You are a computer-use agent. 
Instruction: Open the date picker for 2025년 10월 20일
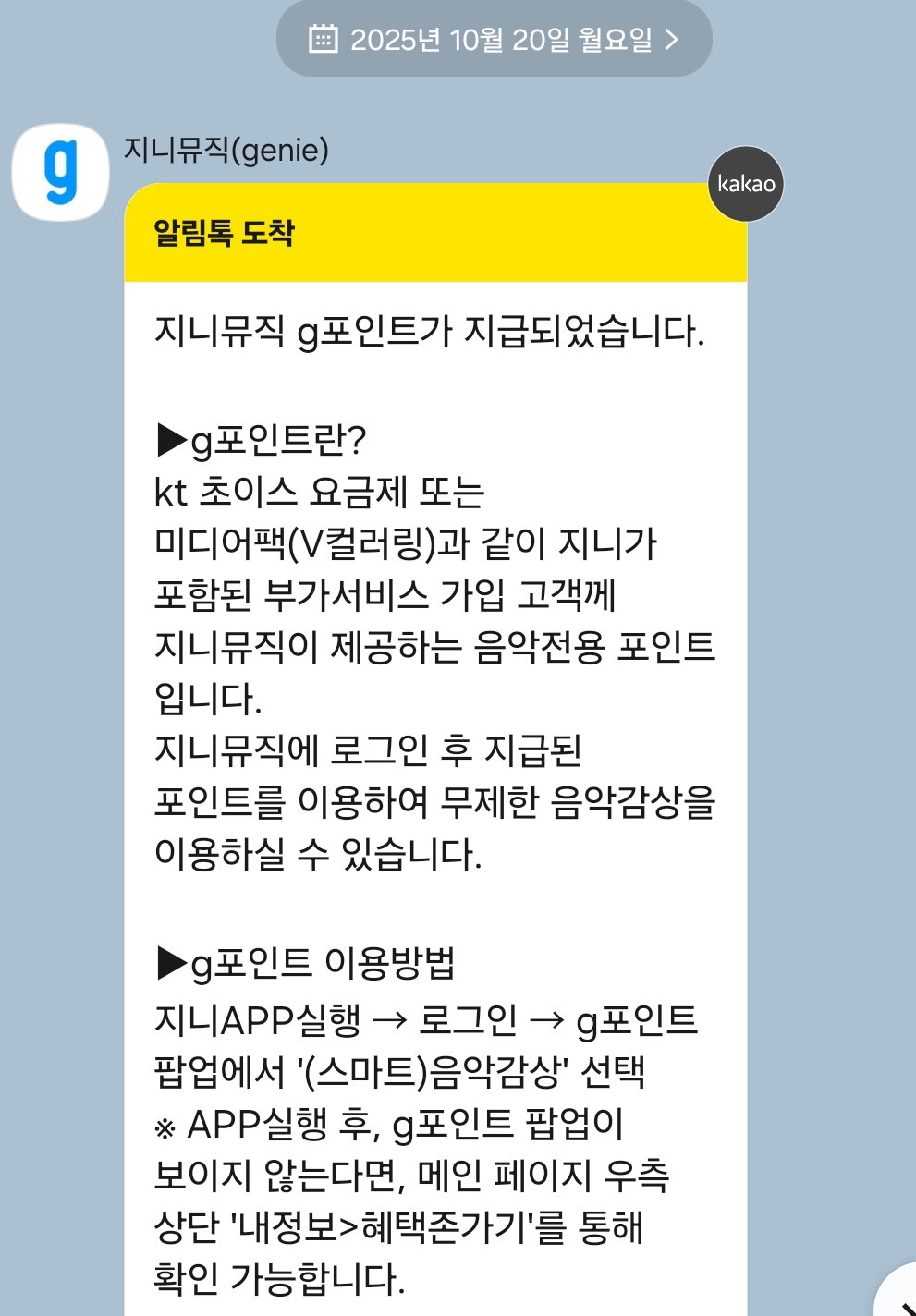coord(494,40)
